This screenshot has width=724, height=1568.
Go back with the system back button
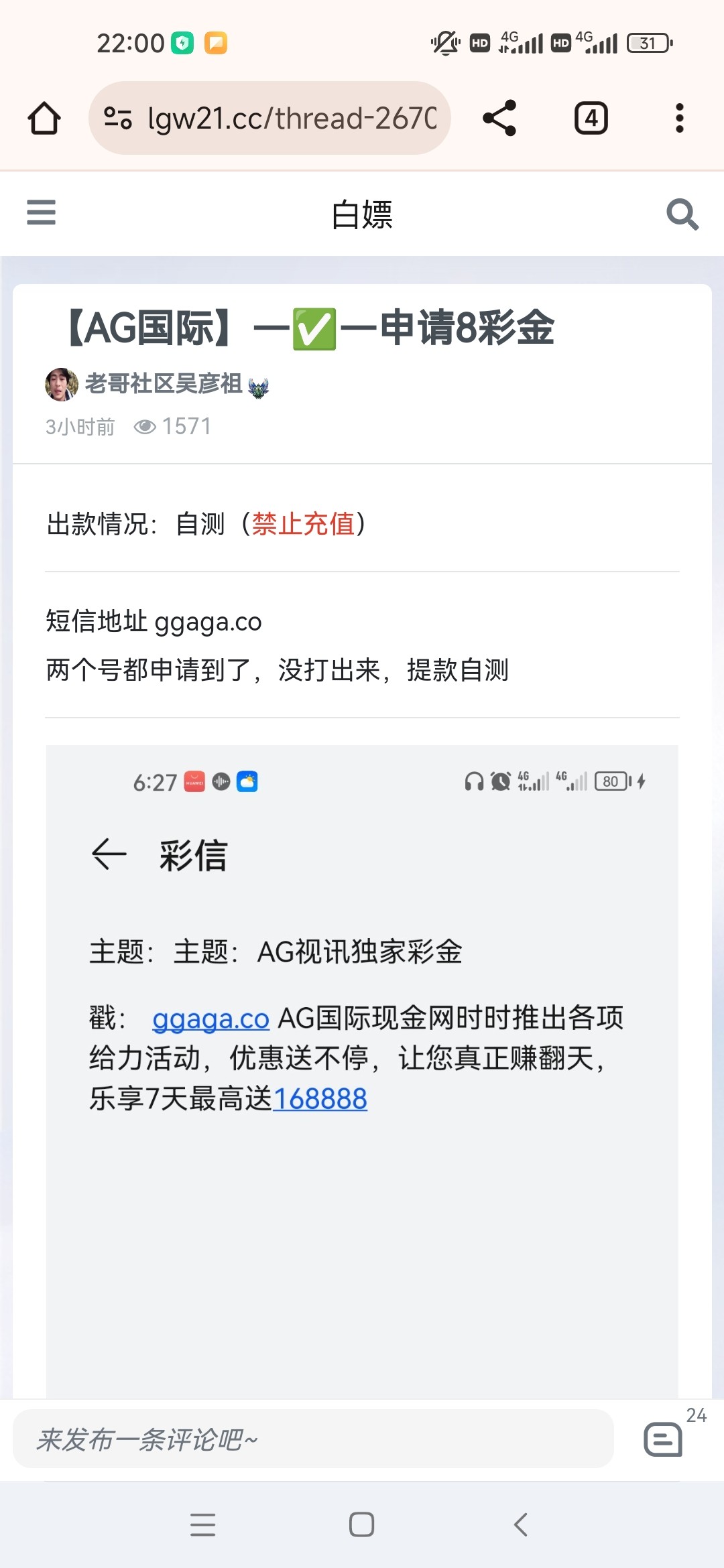click(520, 1524)
